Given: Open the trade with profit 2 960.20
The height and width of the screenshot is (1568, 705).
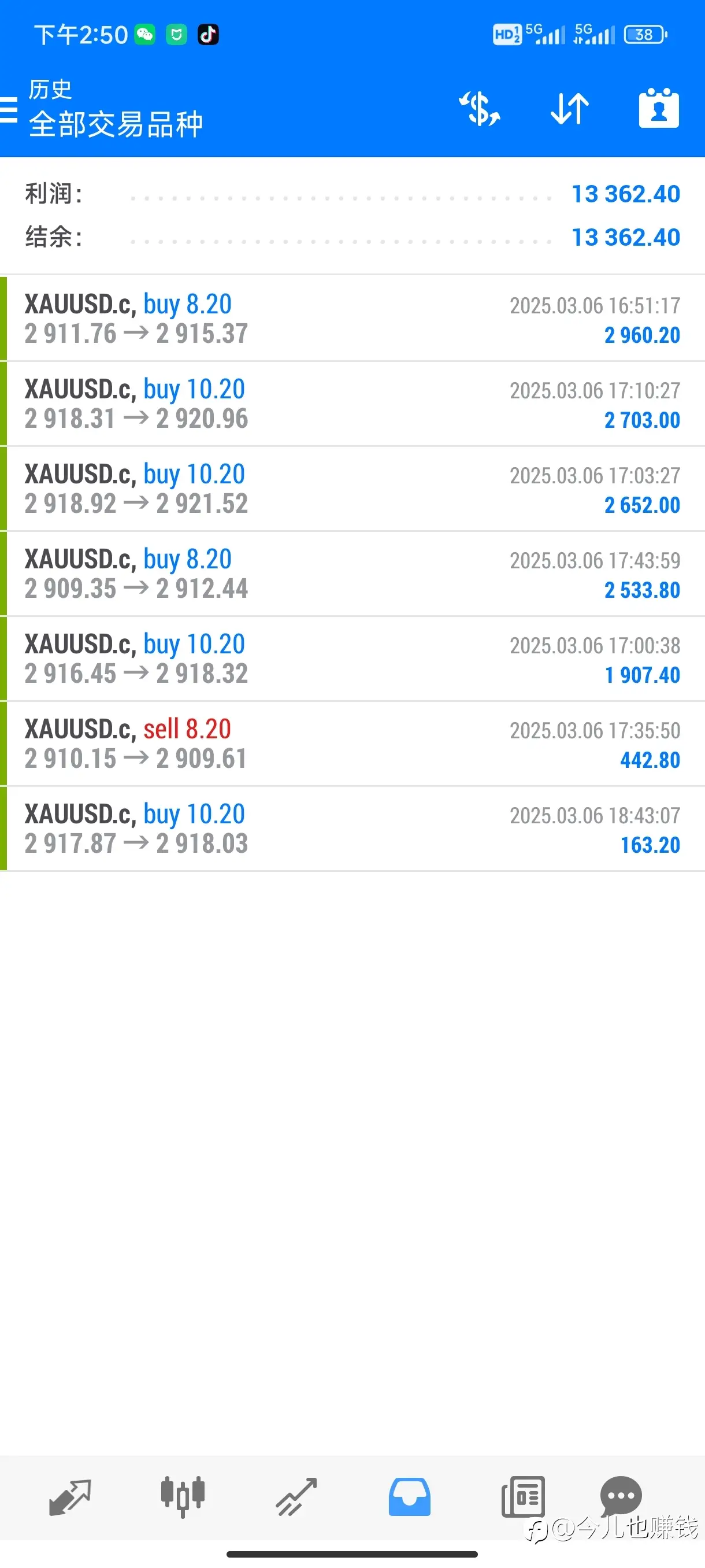Looking at the screenshot, I should [352, 319].
